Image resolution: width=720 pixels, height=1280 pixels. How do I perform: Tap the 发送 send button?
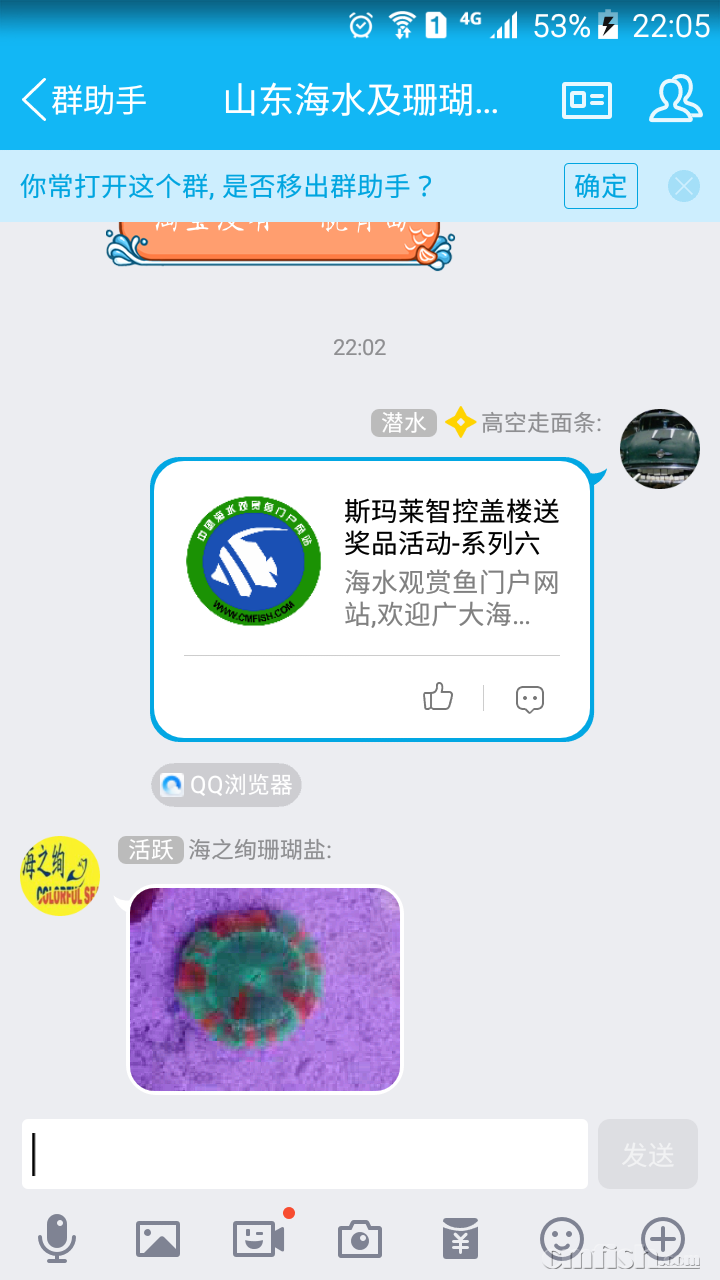647,1154
